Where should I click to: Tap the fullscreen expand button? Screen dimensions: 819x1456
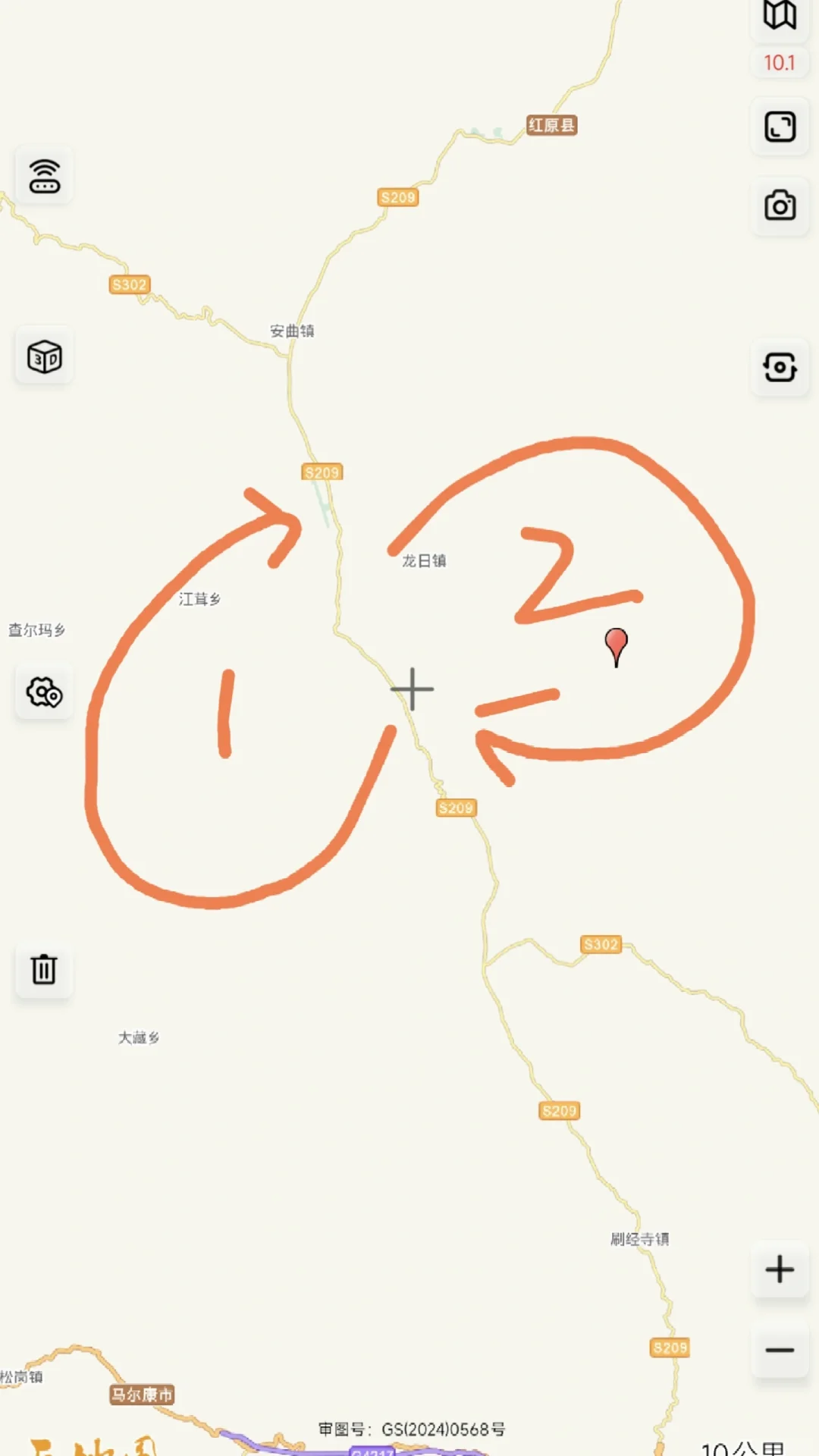(780, 127)
